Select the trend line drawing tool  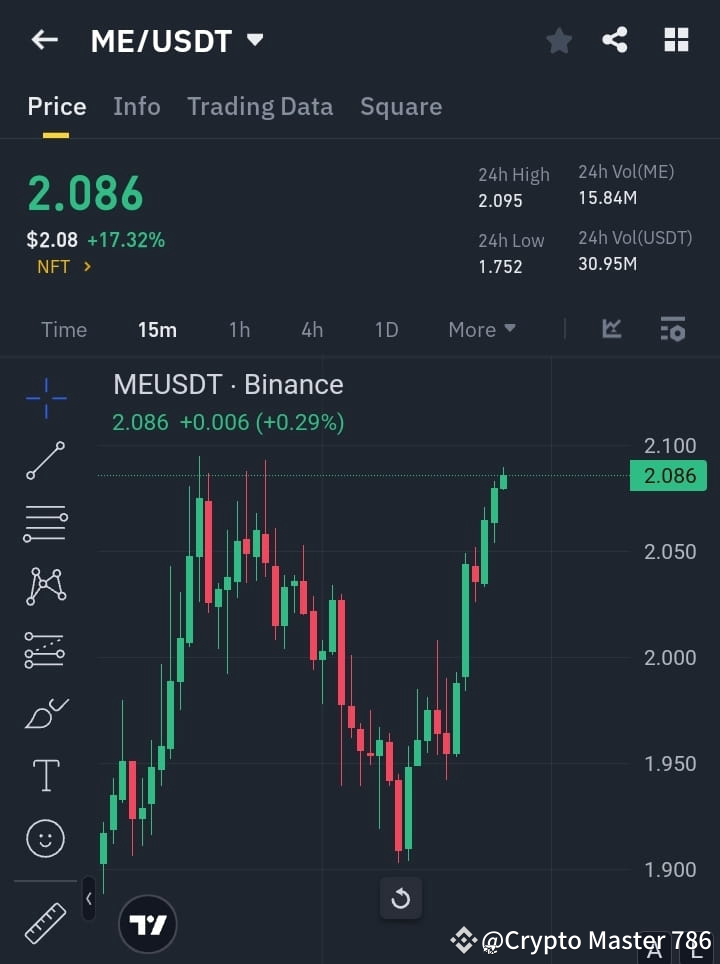click(x=45, y=461)
